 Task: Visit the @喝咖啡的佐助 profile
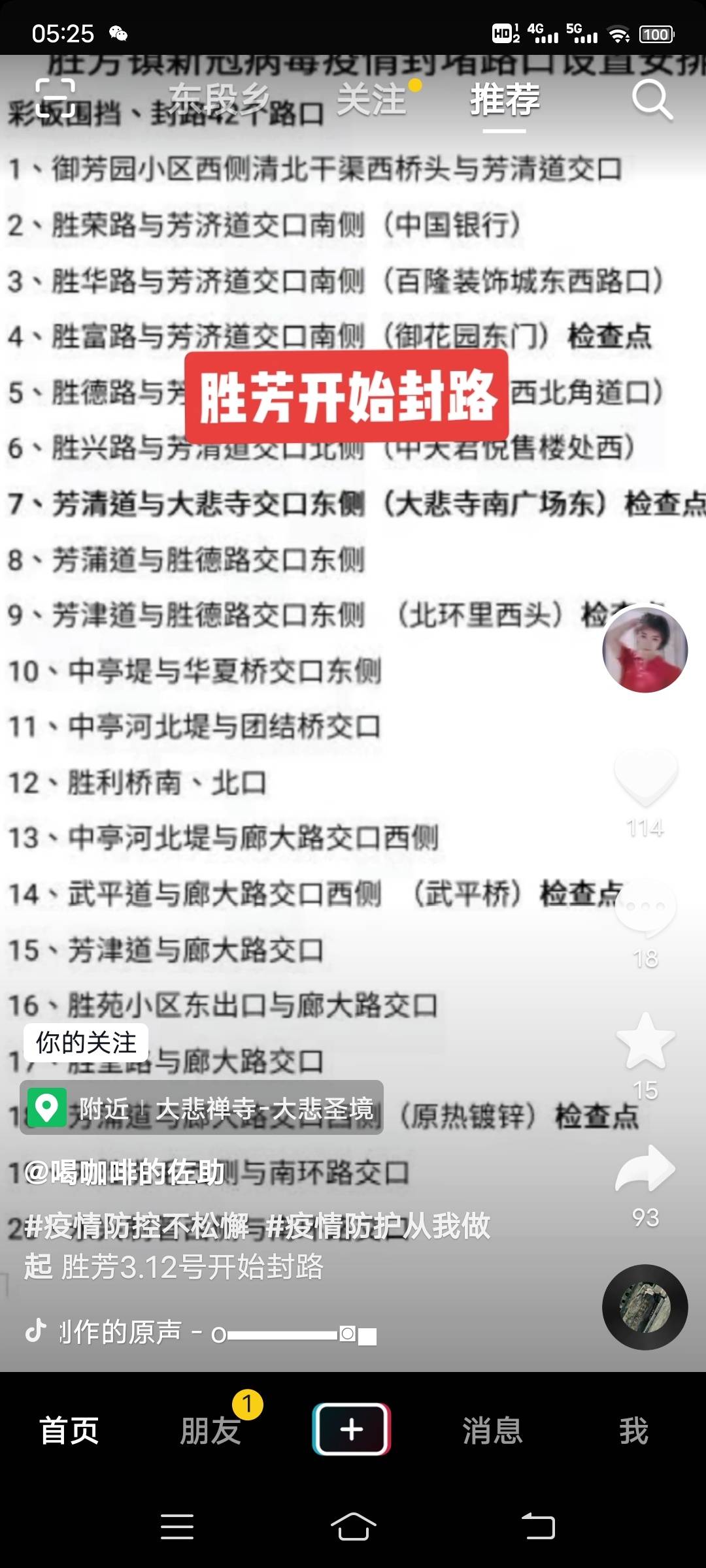click(x=124, y=1173)
